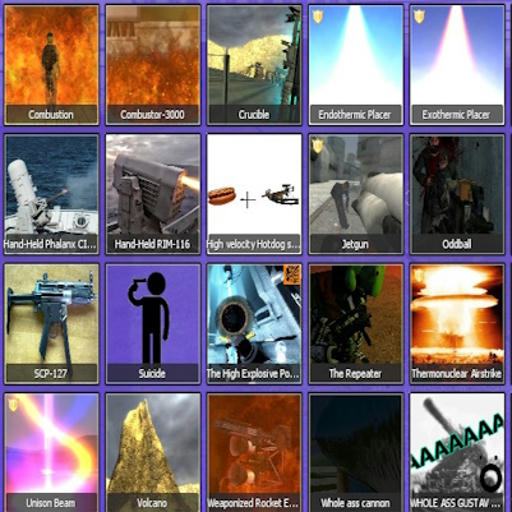Screen dimensions: 512x512
Task: Open the Combustor-3000 tile
Action: tap(153, 65)
